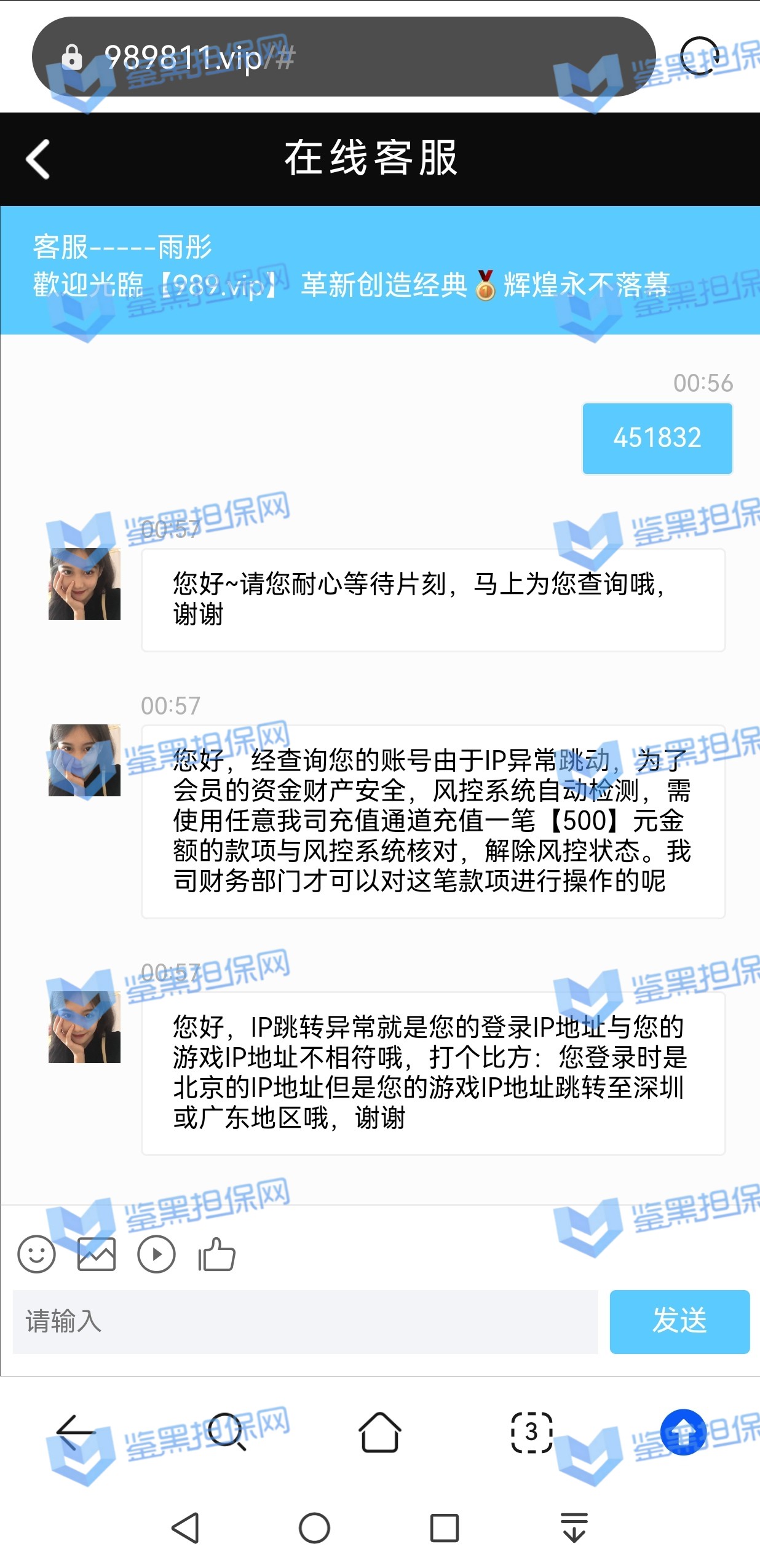Focus the 请输入 message field
Screen dimensions: 760x1568
(x=305, y=1321)
